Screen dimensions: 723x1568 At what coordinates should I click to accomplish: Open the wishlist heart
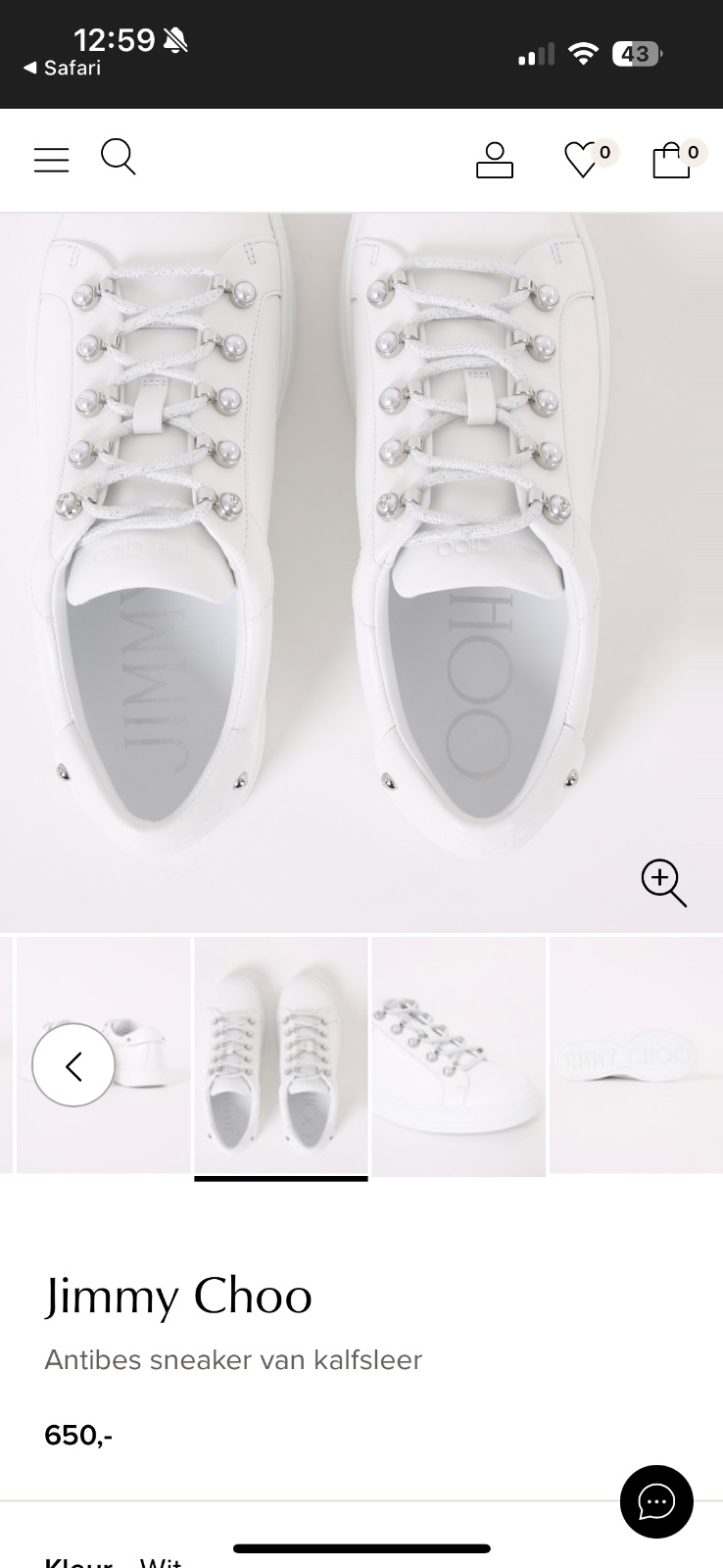[582, 160]
